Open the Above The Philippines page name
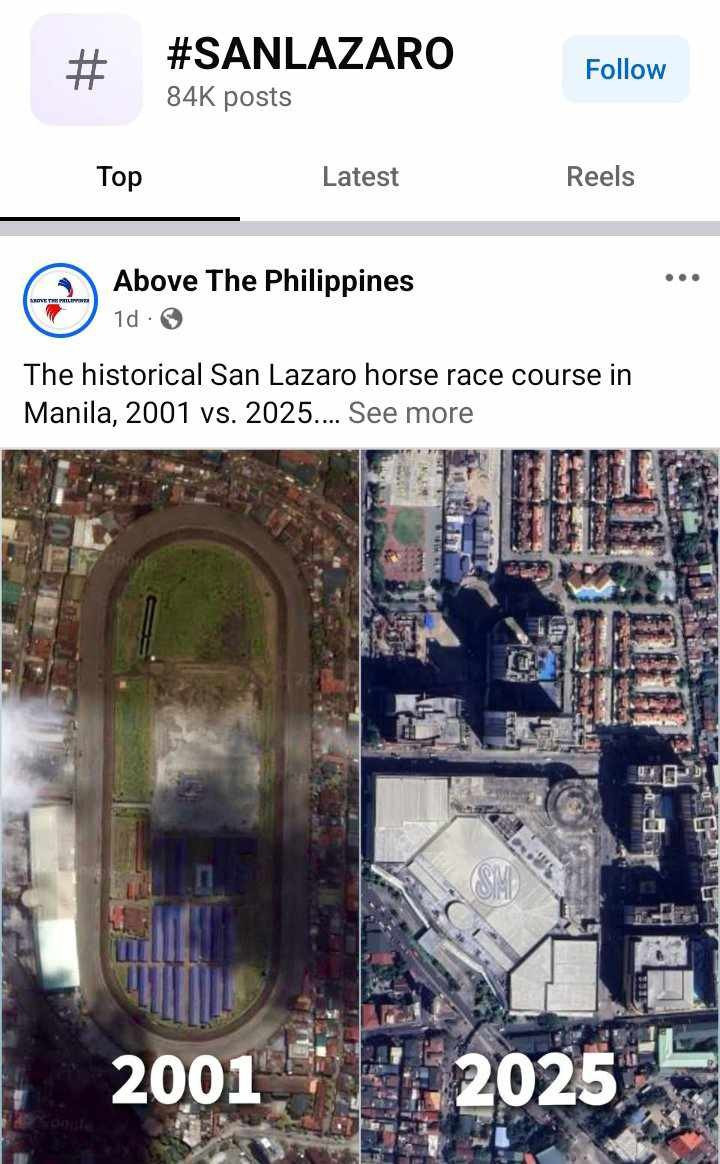This screenshot has width=720, height=1164. pyautogui.click(x=263, y=281)
